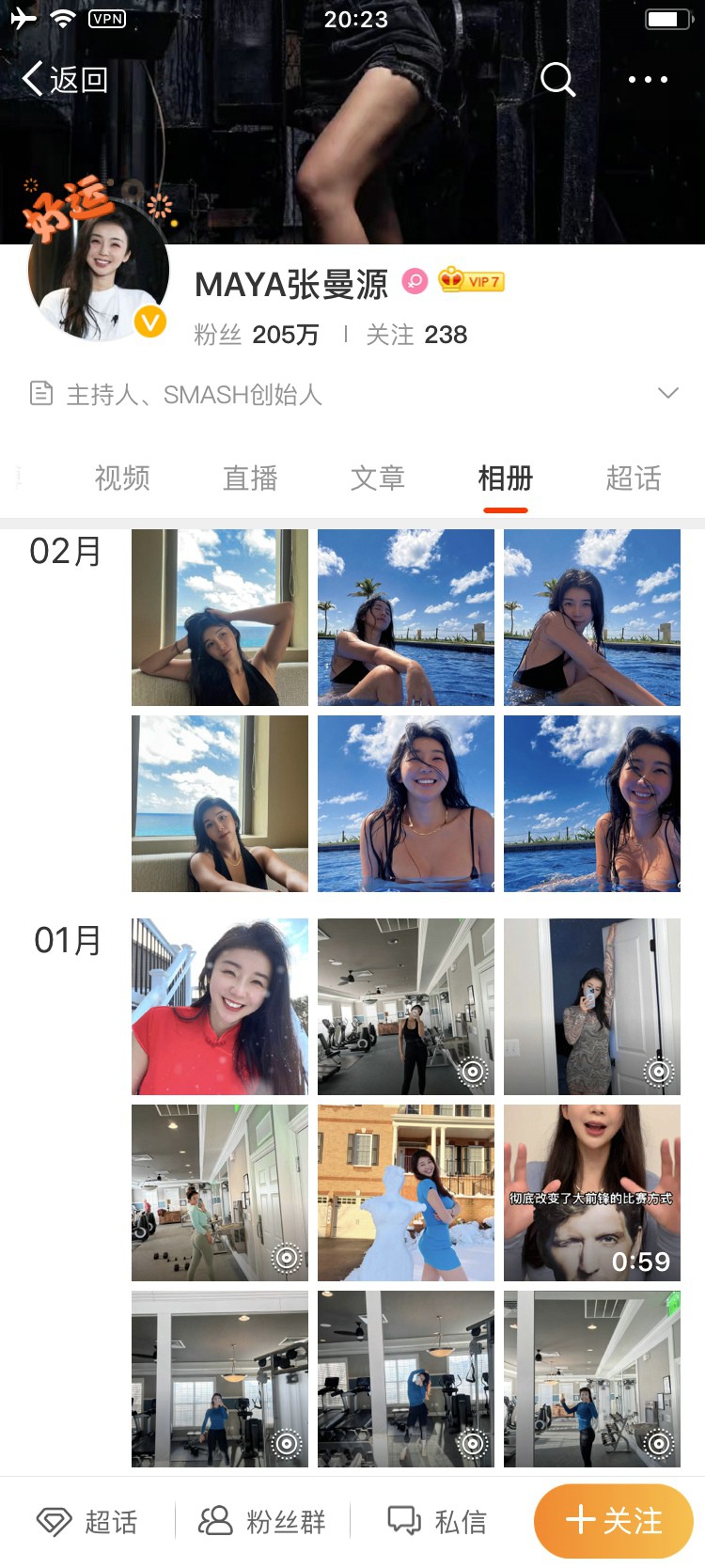Open the red top selfie photo
The width and height of the screenshot is (705, 1568).
220,1007
